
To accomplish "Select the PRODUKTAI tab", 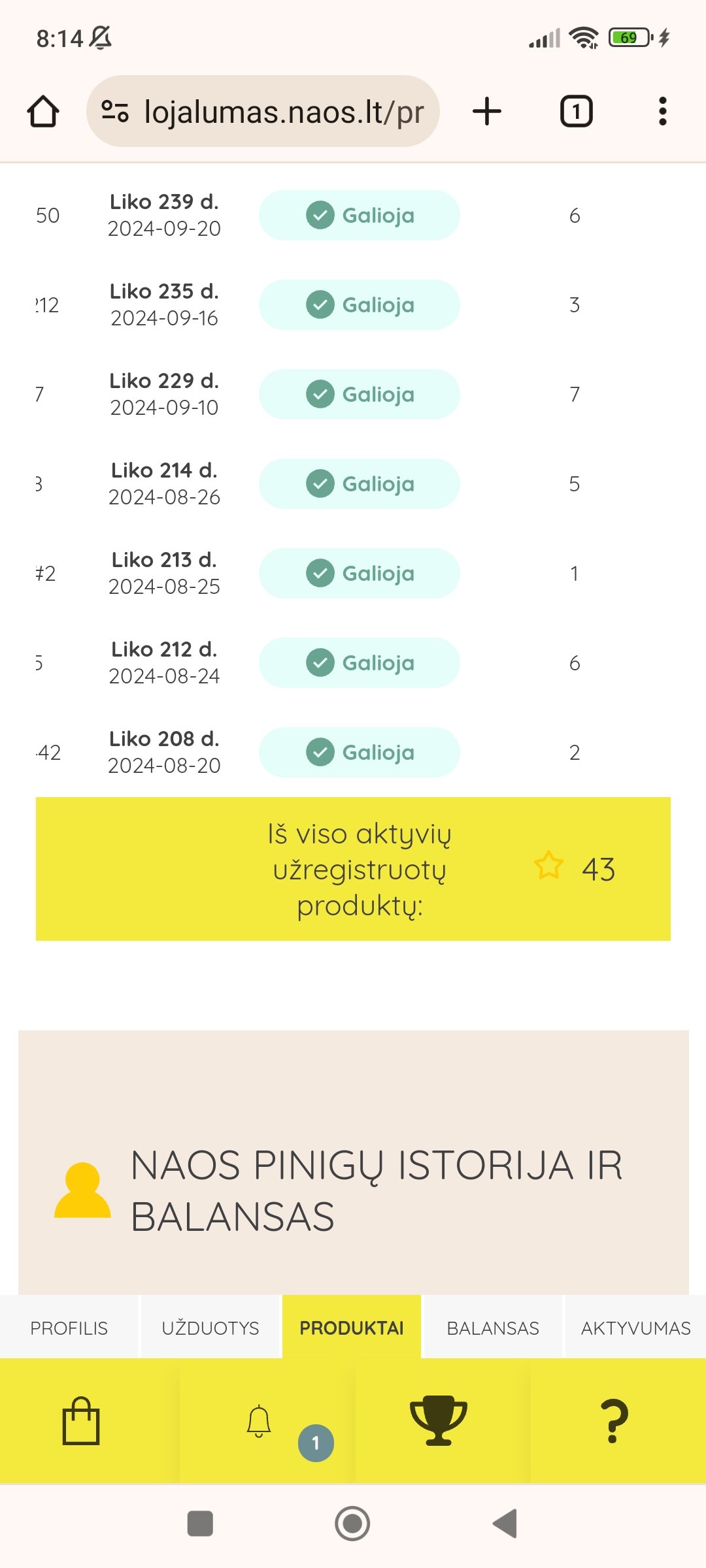I will (x=352, y=1328).
